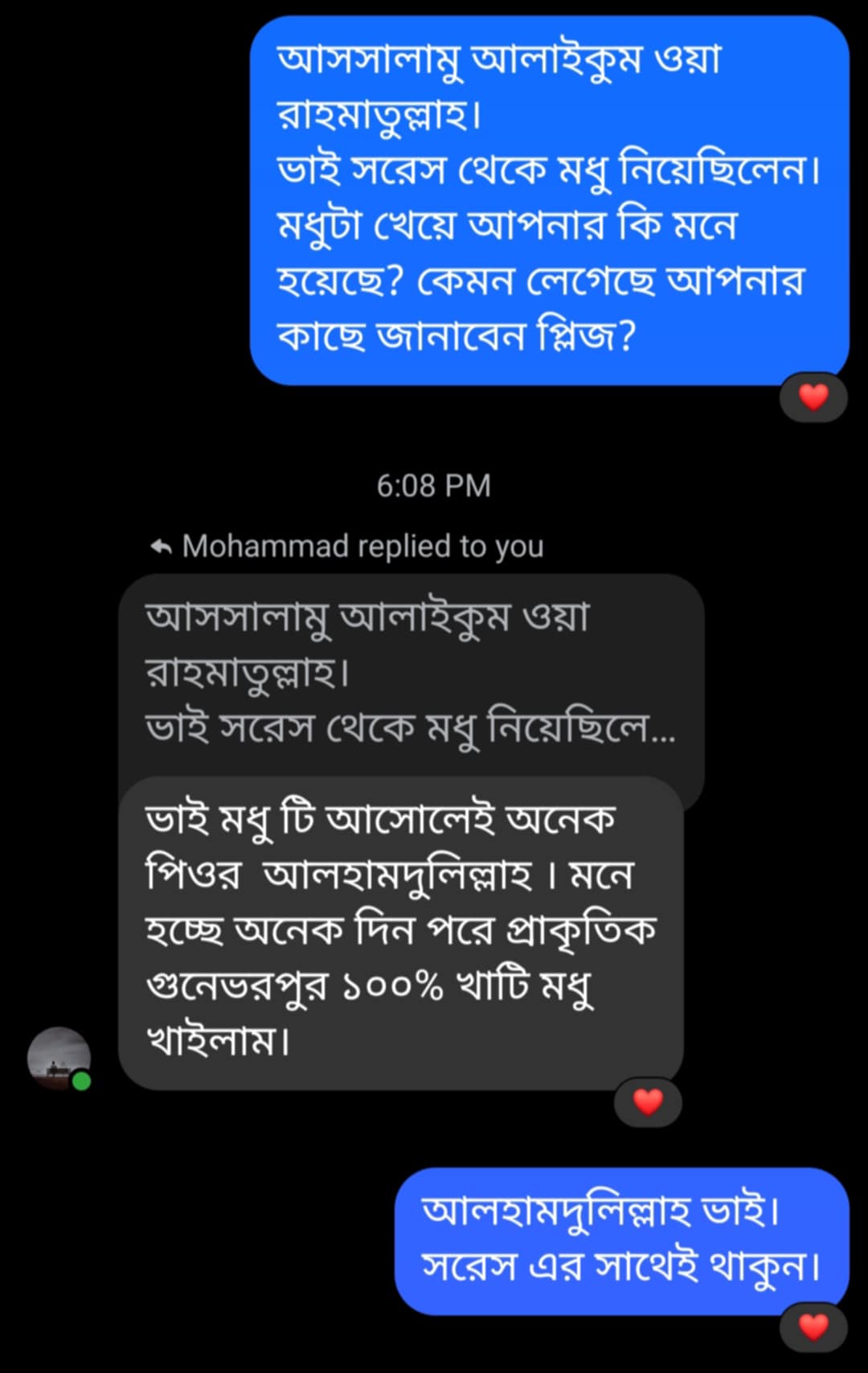The image size is (868, 1373).
Task: Jump to the quoted original message preview
Action: tap(410, 672)
